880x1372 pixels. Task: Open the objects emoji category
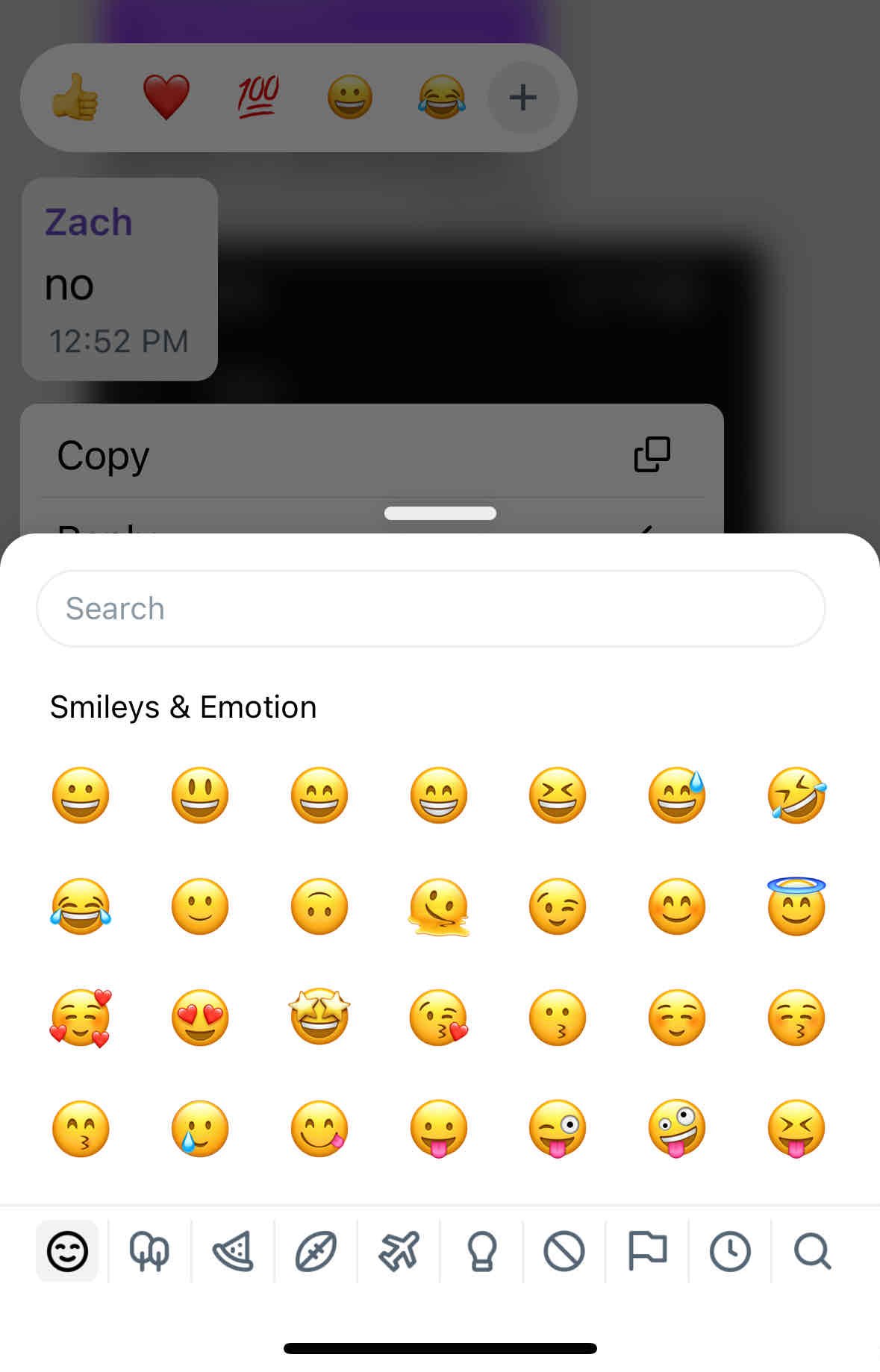tap(481, 1251)
